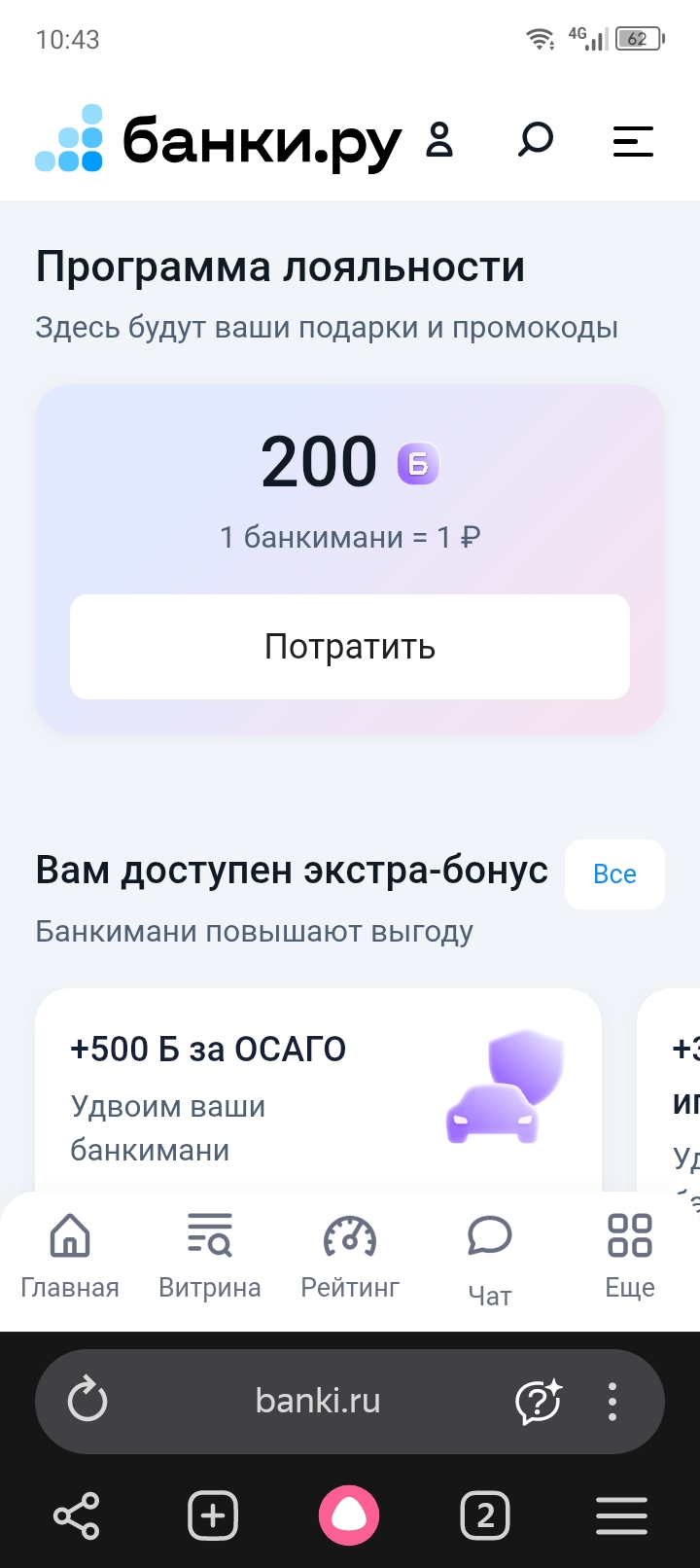Open a new browser tab
This screenshot has height=1568, width=700.
pyautogui.click(x=213, y=1515)
